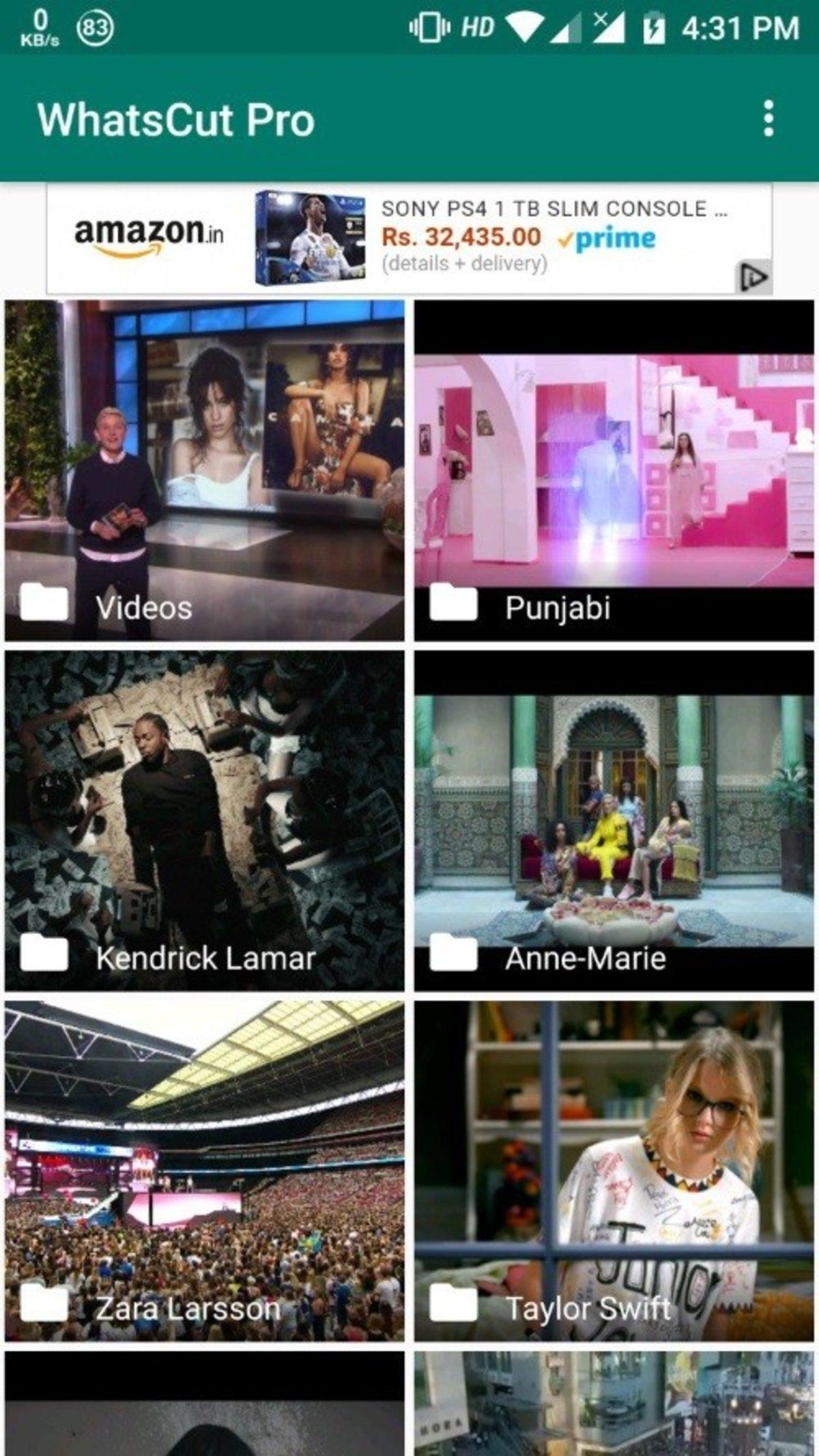819x1456 pixels.
Task: Open the ad choices info icon
Action: [x=753, y=278]
